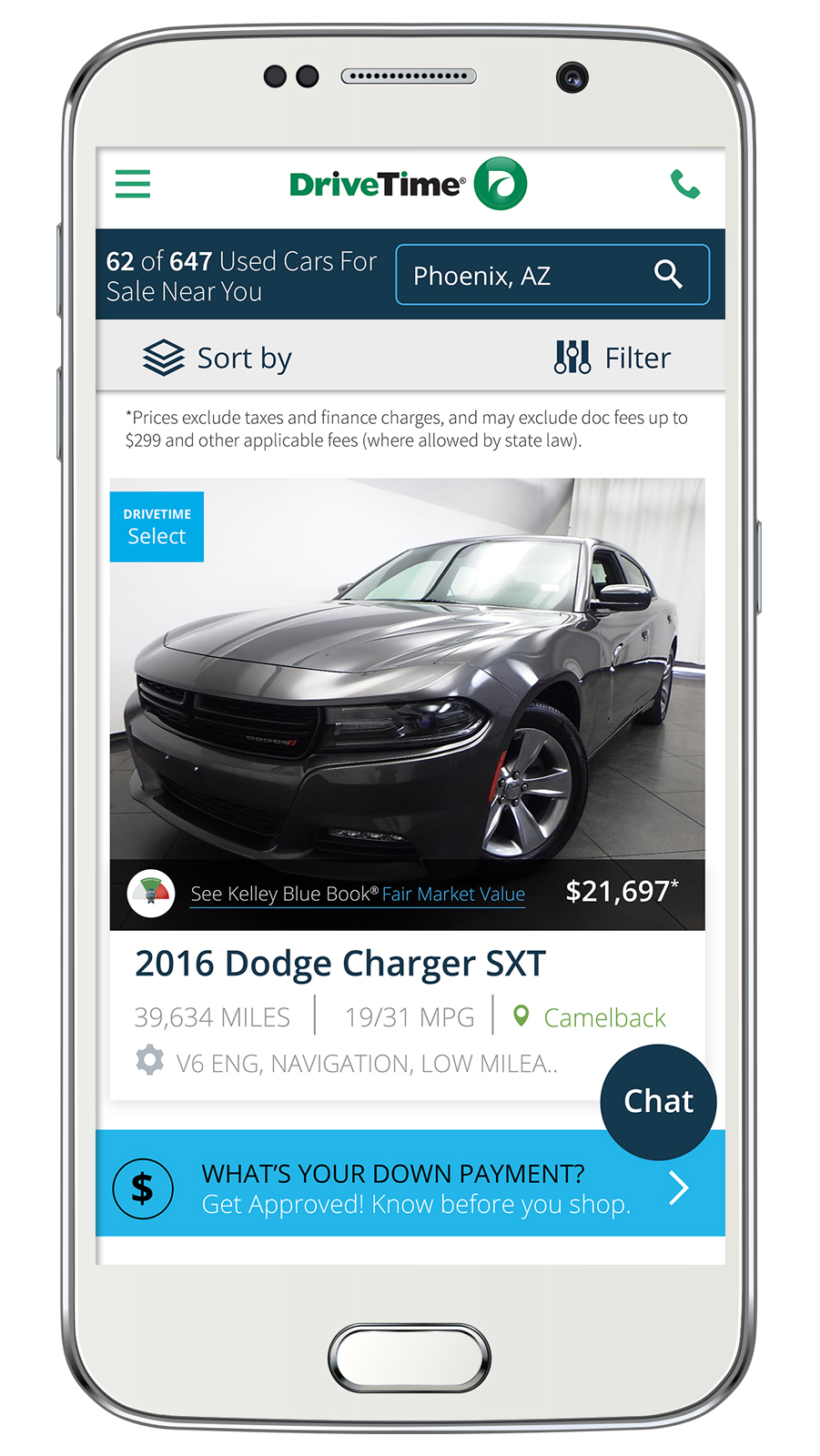The image size is (820, 1456).
Task: Tap the search magnifier icon
Action: [668, 274]
